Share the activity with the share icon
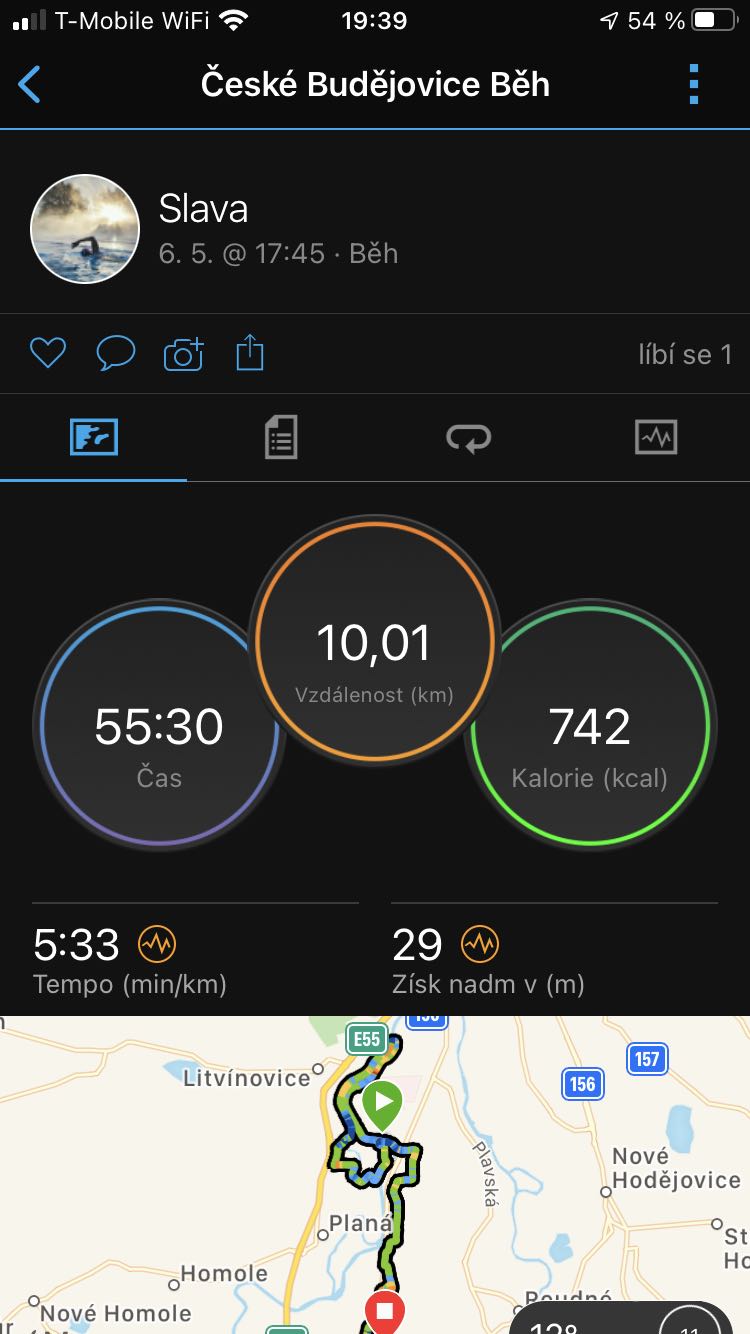Screen dimensions: 750x1334 (x=250, y=352)
